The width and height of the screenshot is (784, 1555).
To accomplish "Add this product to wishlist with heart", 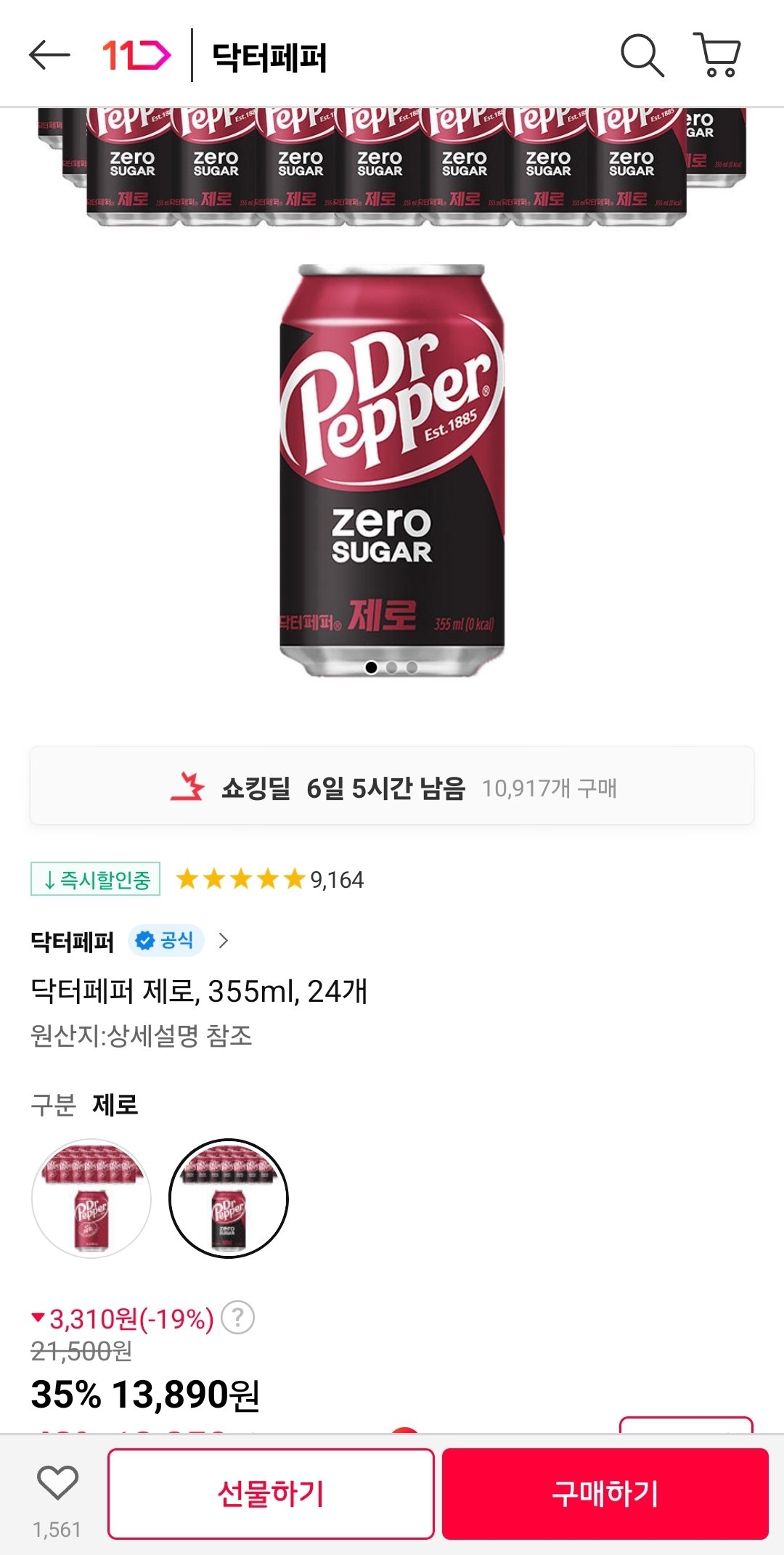I will (57, 1482).
